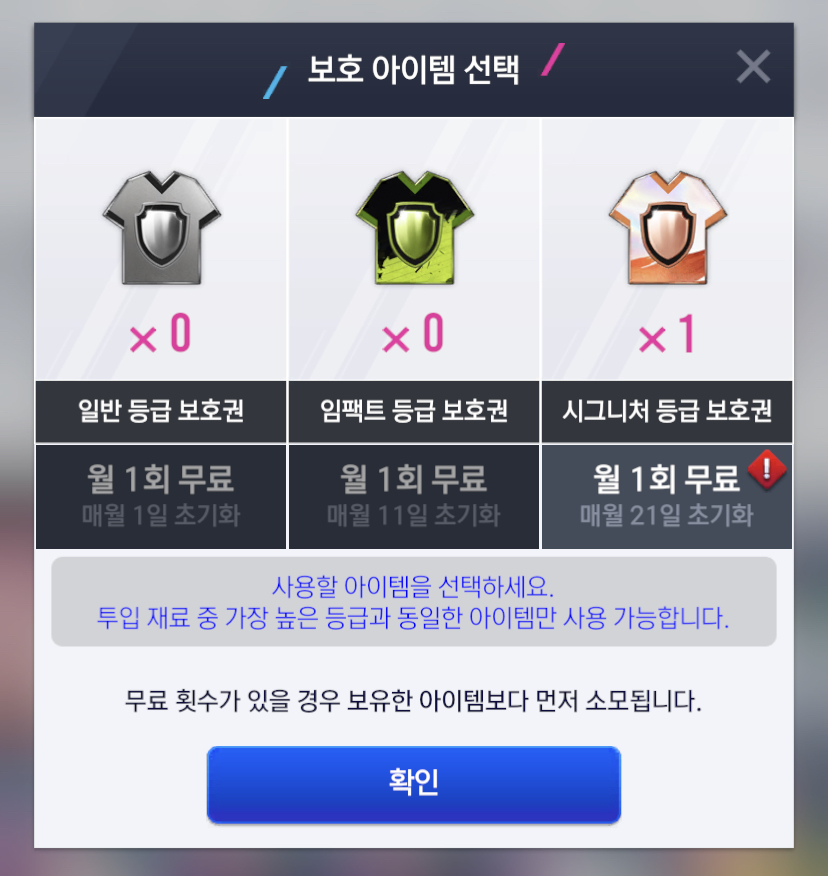Choose the free monthly option reset on 매월 1일
The height and width of the screenshot is (876, 828).
(x=161, y=496)
